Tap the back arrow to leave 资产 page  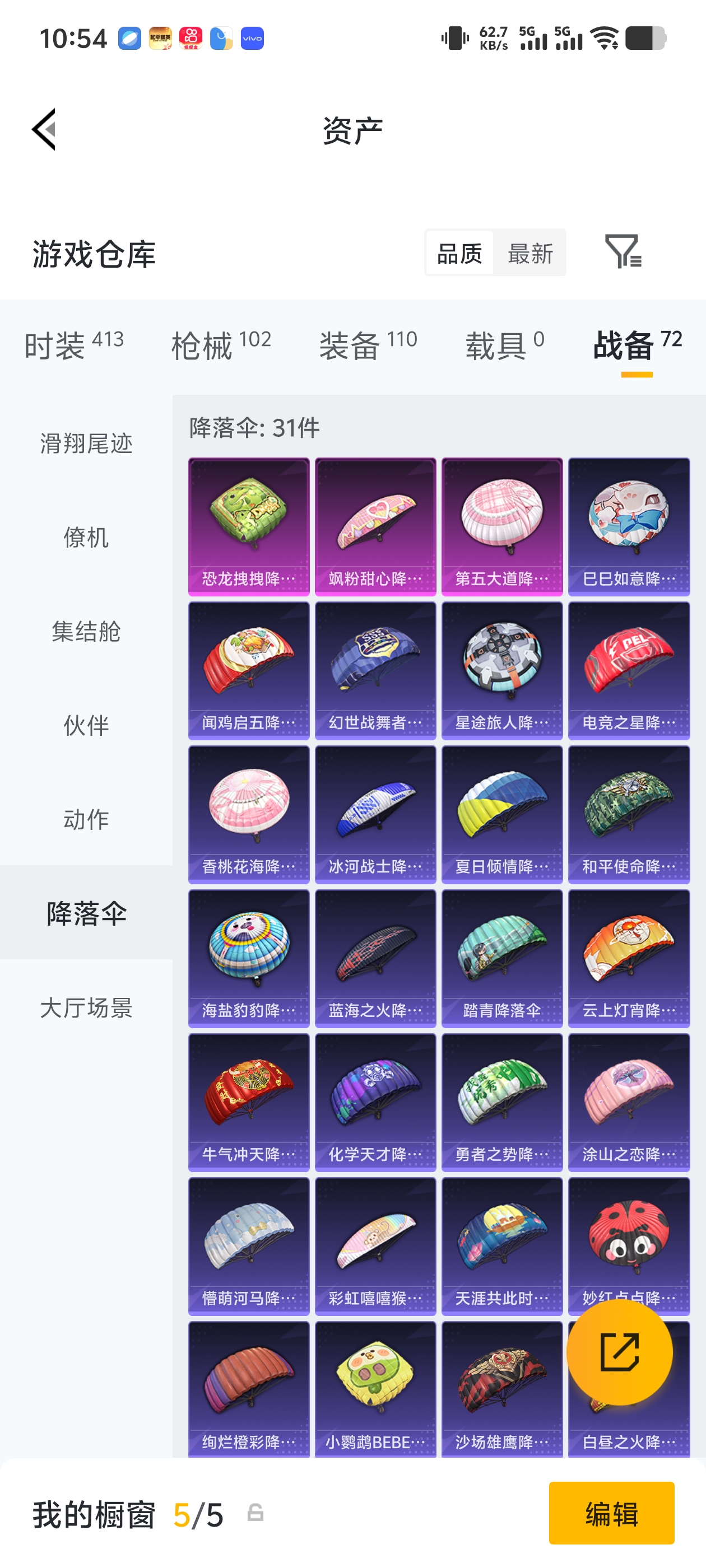point(44,130)
